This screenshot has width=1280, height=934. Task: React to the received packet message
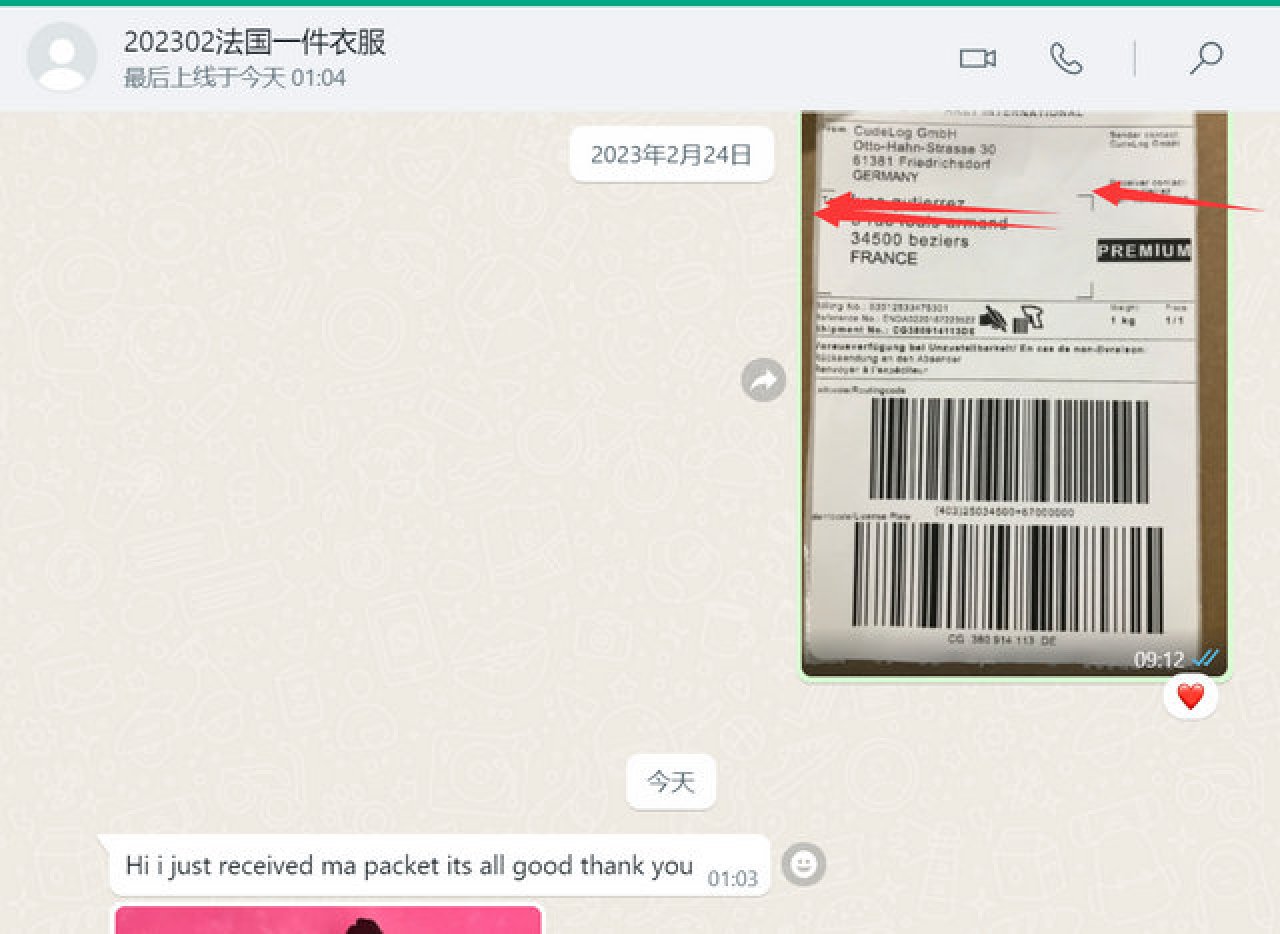pos(803,864)
